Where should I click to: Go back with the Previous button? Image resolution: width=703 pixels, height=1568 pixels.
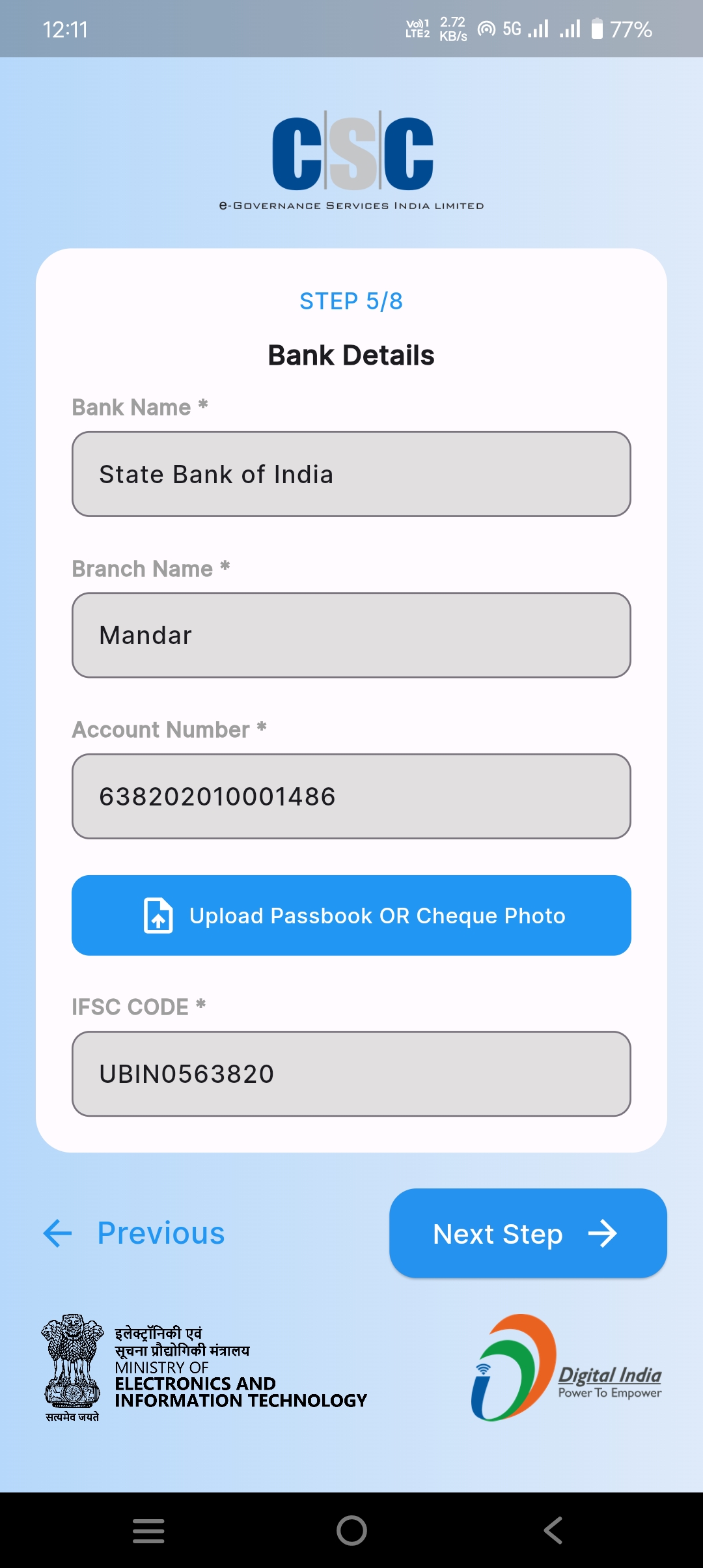[x=134, y=1233]
